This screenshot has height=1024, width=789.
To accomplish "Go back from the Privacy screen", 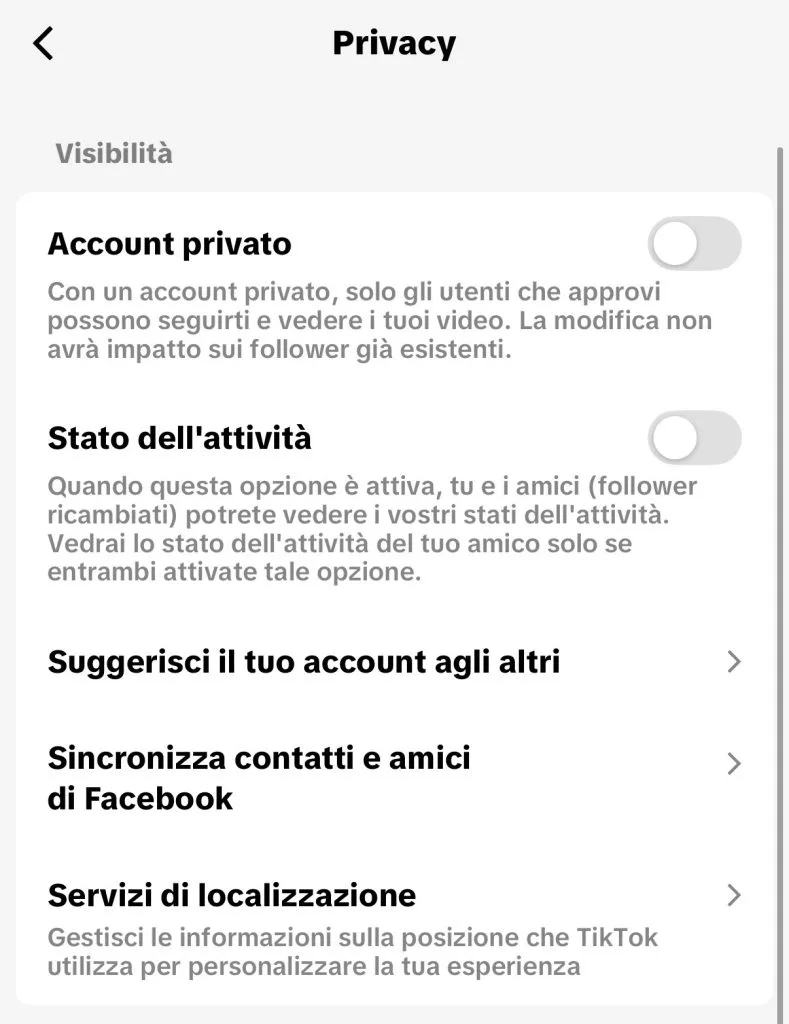I will (x=43, y=44).
